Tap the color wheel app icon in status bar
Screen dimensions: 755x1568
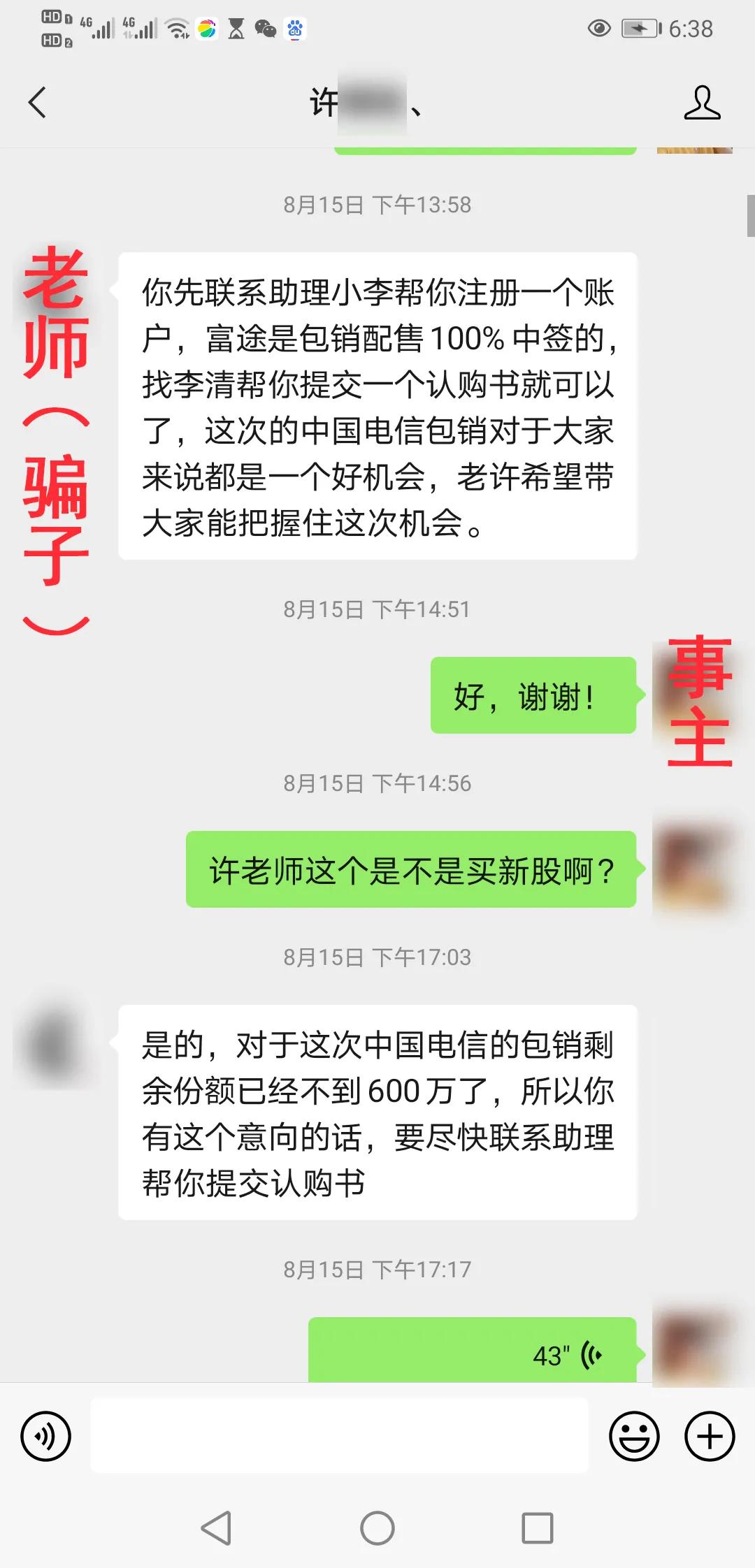[206, 29]
